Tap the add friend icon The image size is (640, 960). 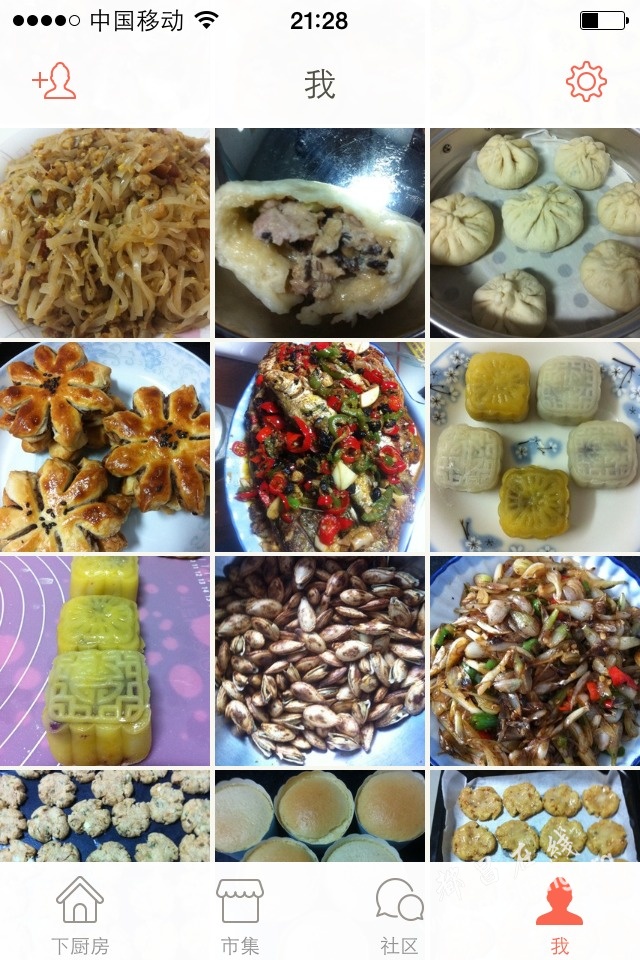[54, 81]
